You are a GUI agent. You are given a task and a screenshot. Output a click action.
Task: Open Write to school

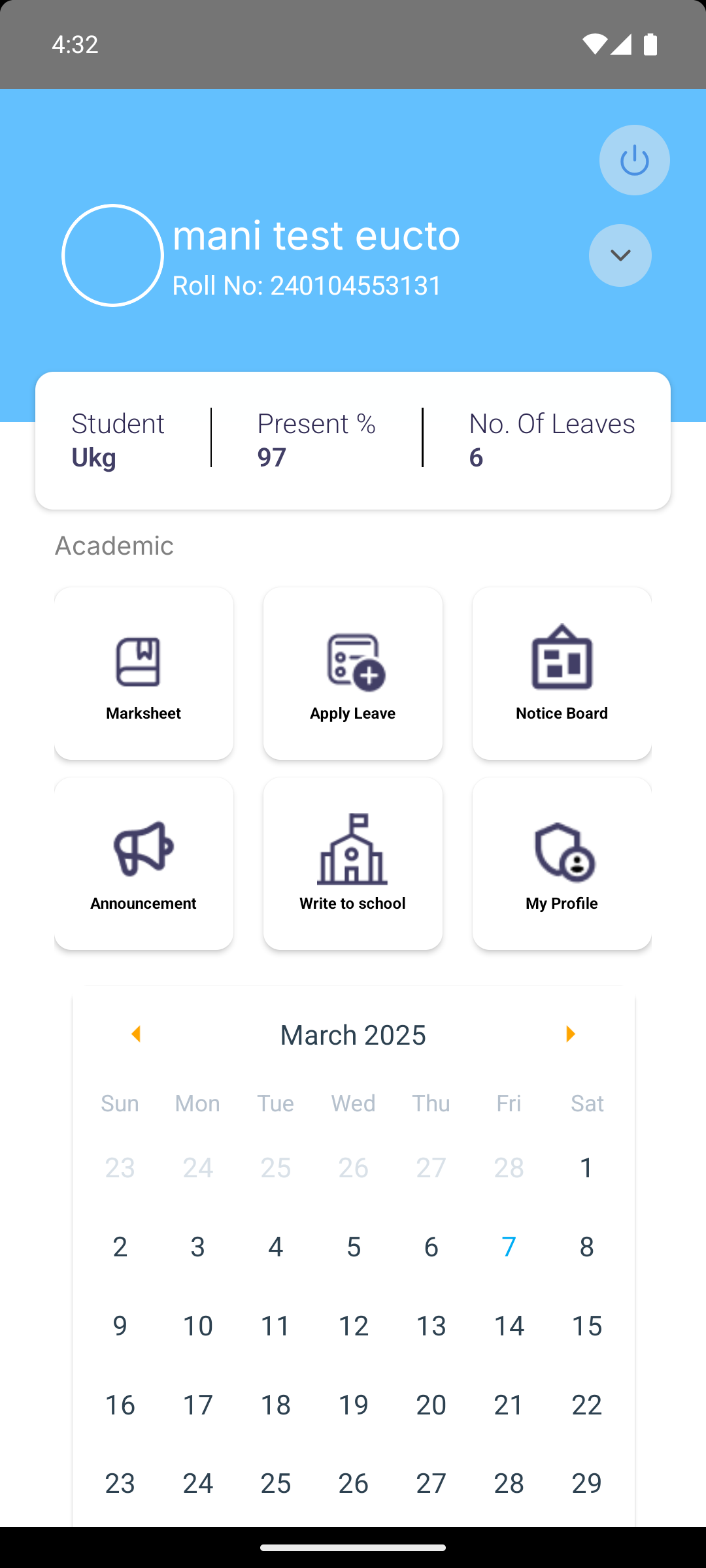pos(353,864)
